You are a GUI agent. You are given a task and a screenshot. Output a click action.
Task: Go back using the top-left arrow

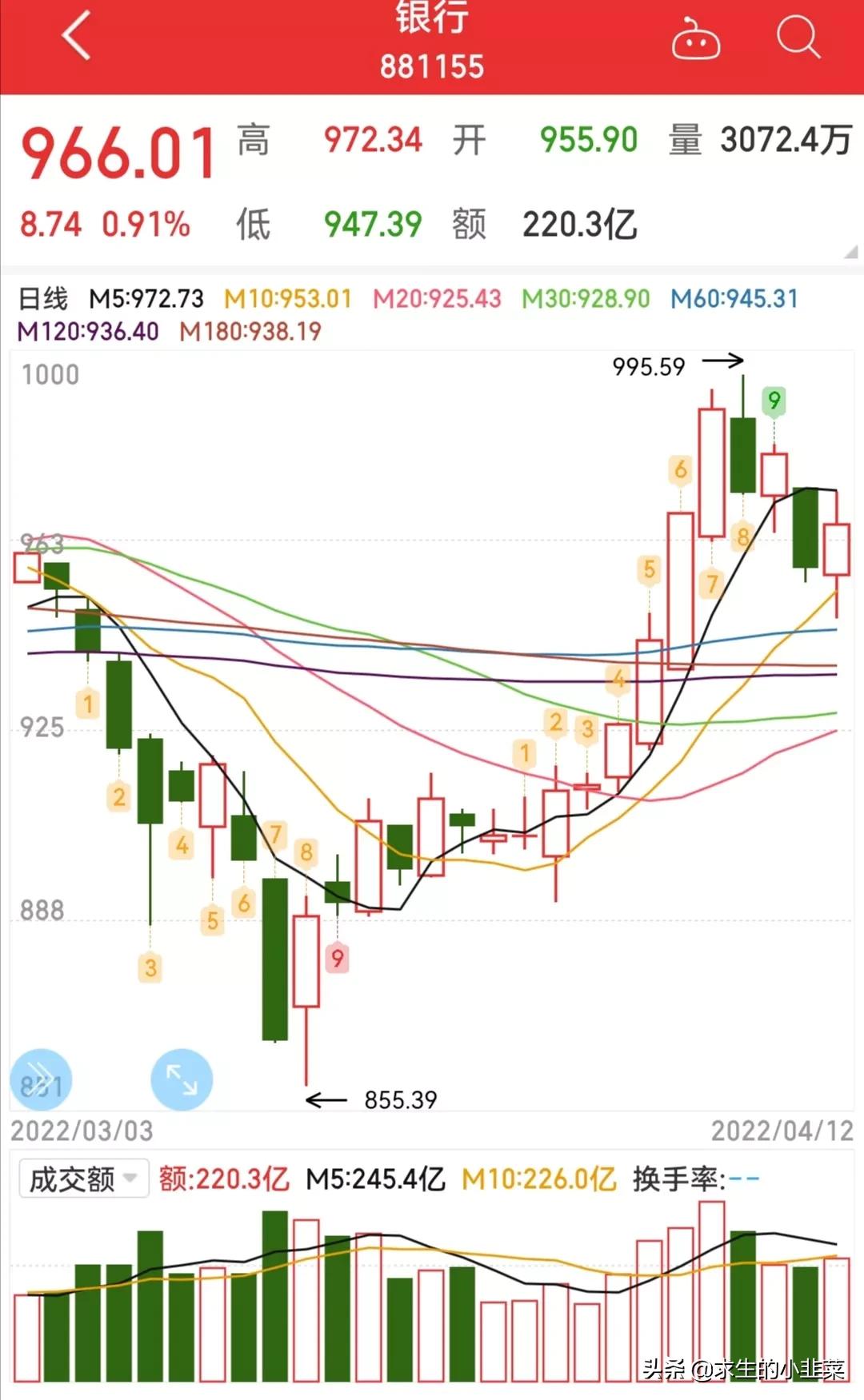(x=77, y=36)
